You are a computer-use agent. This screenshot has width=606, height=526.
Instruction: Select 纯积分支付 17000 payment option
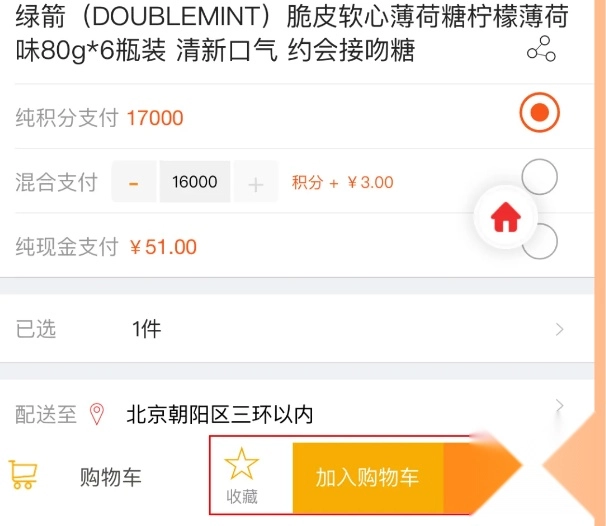coord(539,113)
